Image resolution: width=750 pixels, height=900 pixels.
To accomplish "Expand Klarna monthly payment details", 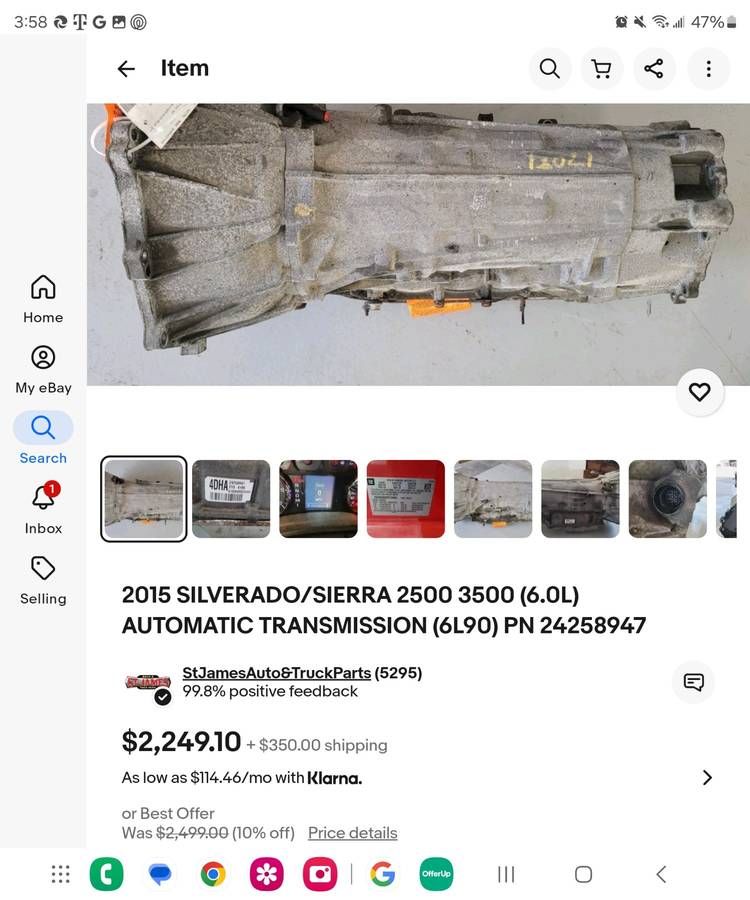I will pos(707,777).
